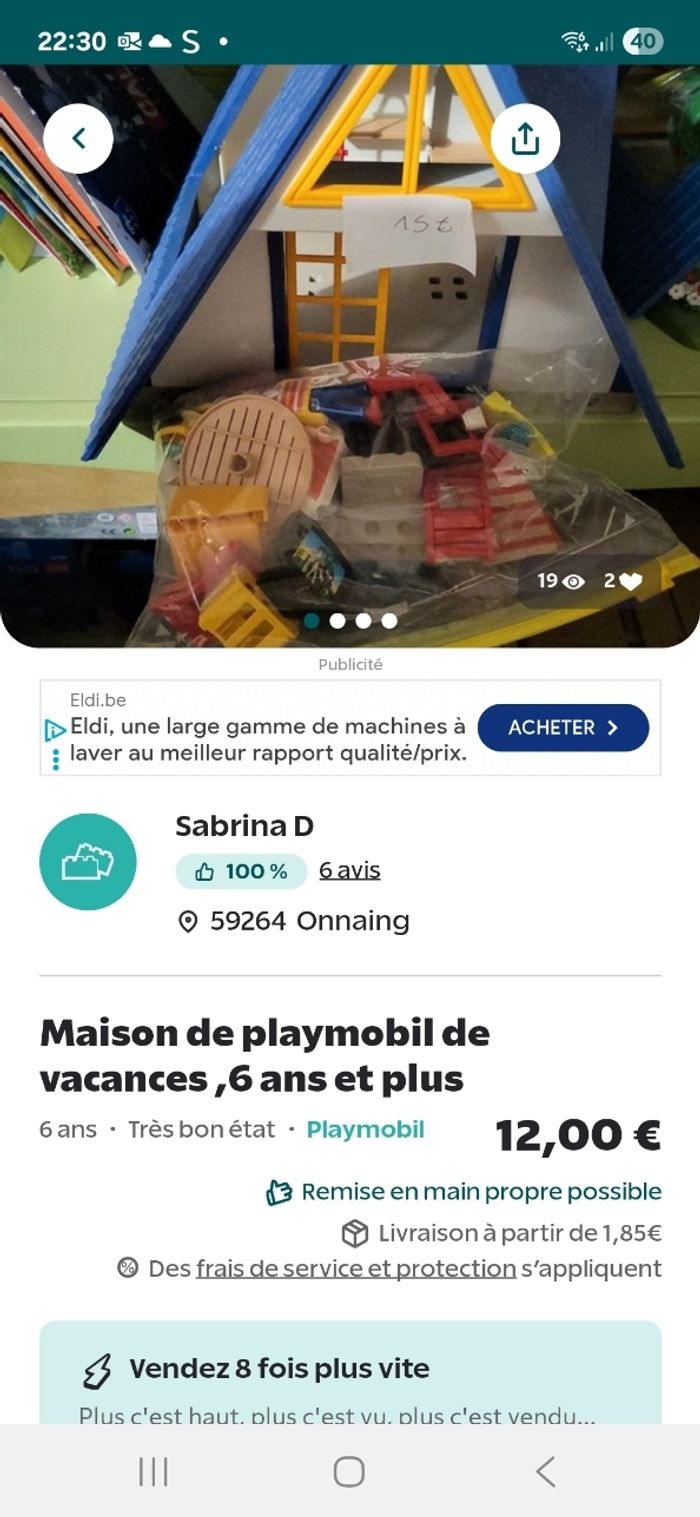
Task: Open the Playmobil brand link
Action: (365, 1129)
